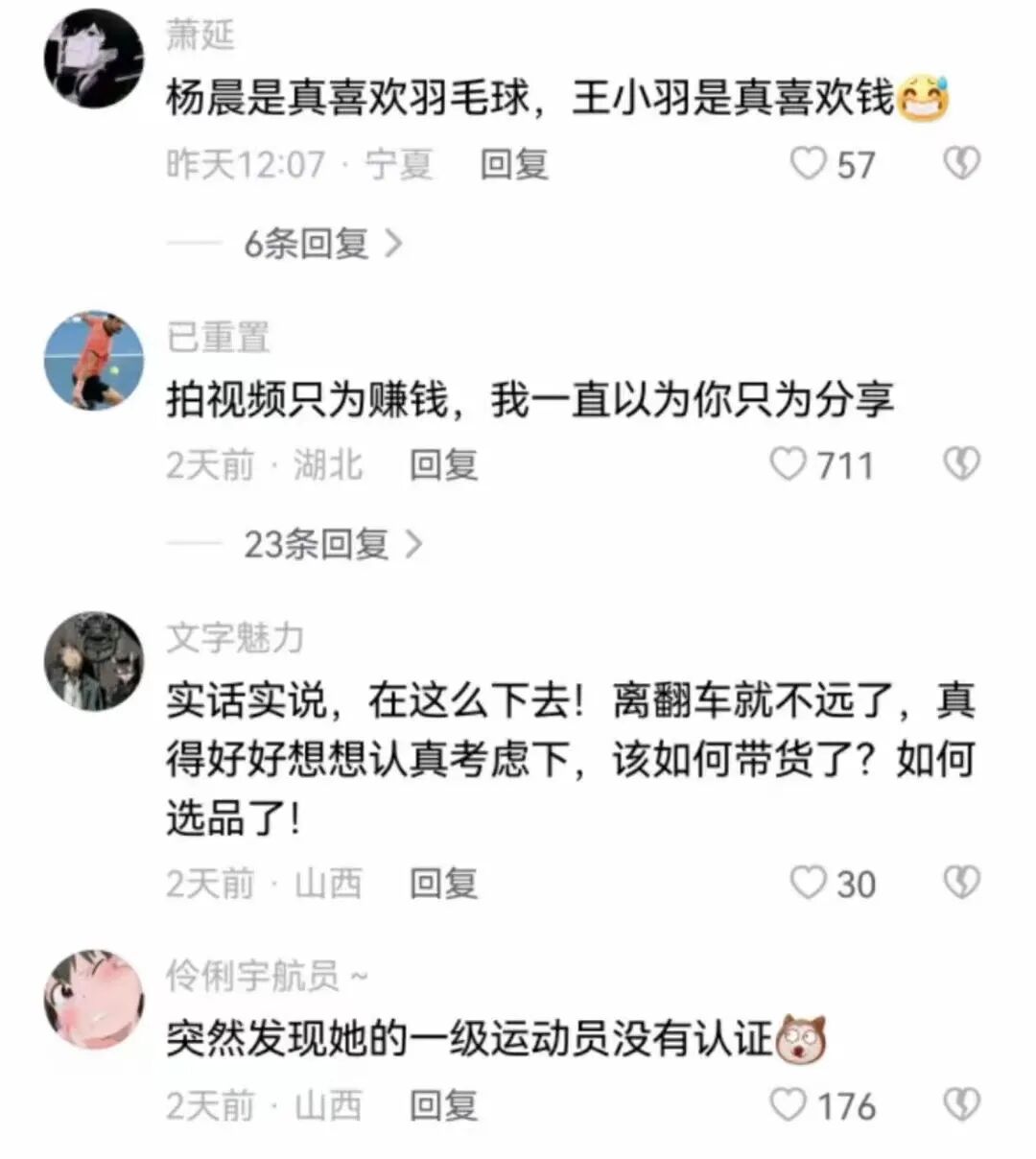Dislike 伶俐宇航员's comment

pyautogui.click(x=961, y=1105)
